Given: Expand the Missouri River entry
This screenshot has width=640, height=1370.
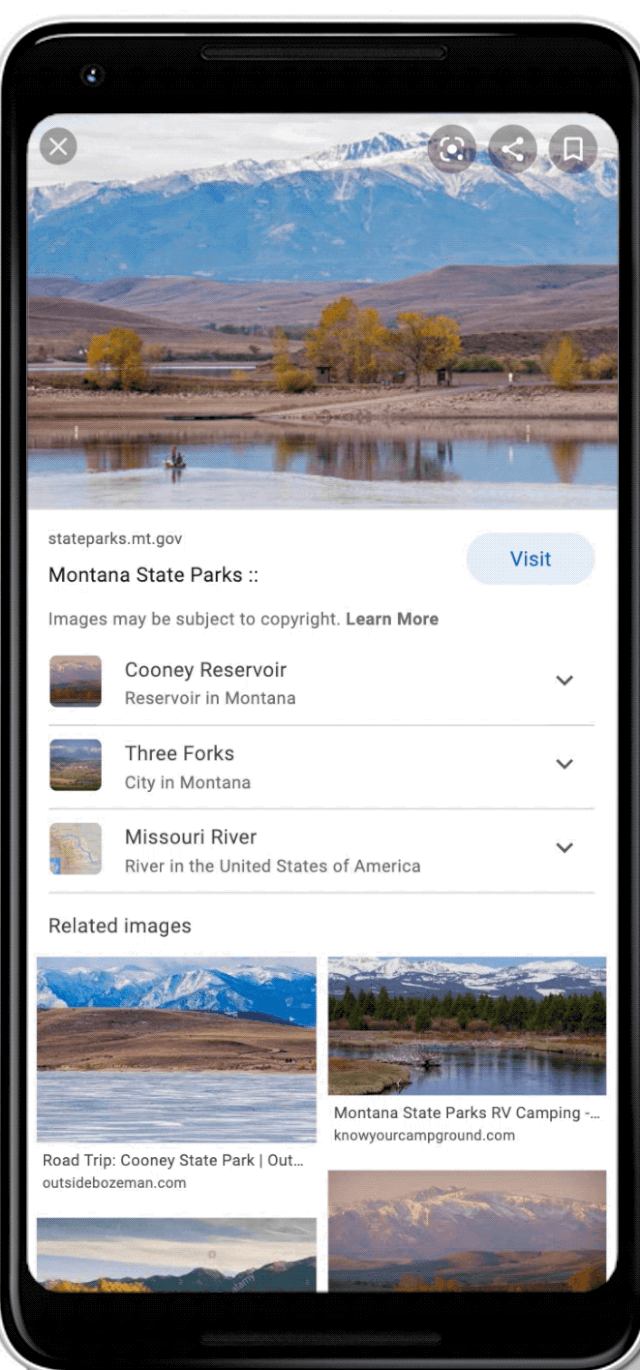Looking at the screenshot, I should tap(564, 848).
